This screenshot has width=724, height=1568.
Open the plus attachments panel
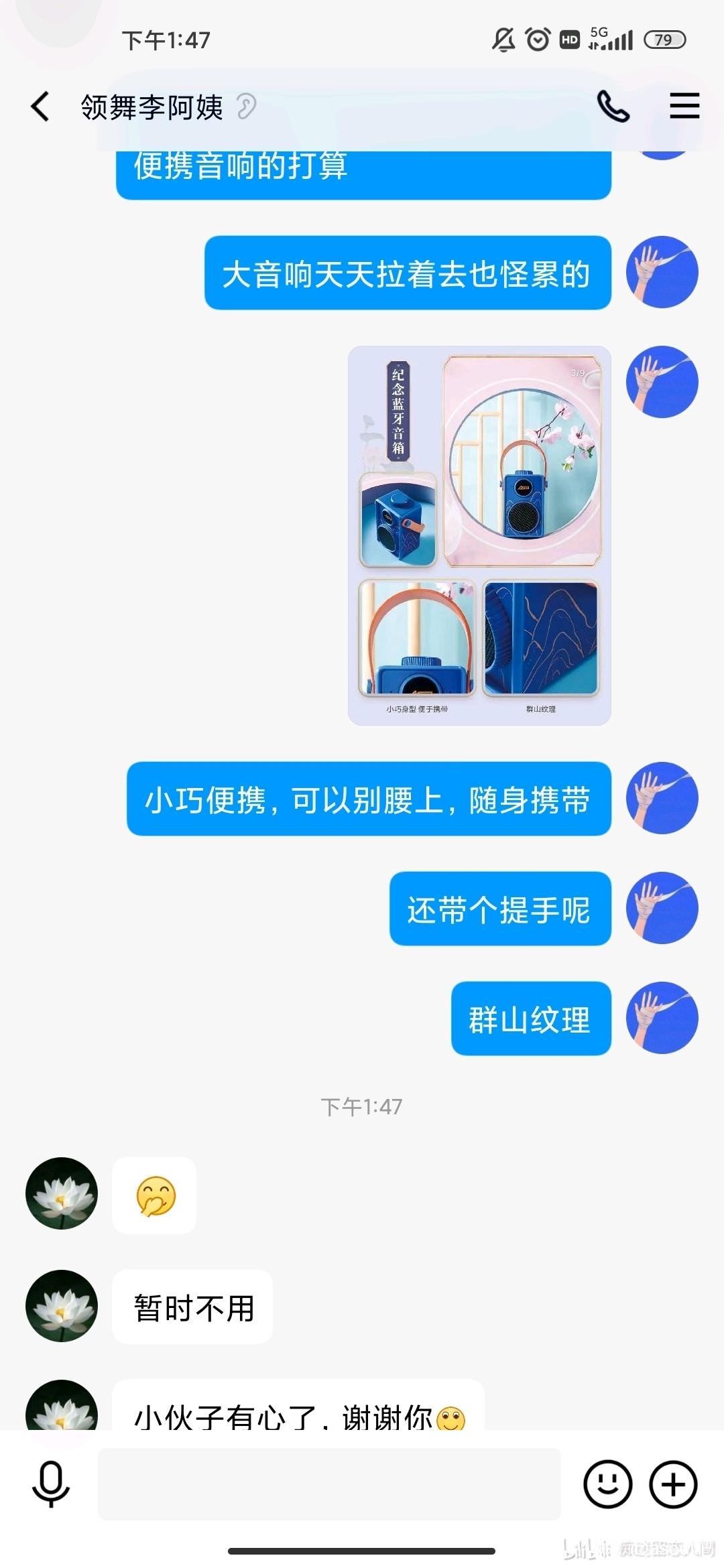coord(673,1484)
